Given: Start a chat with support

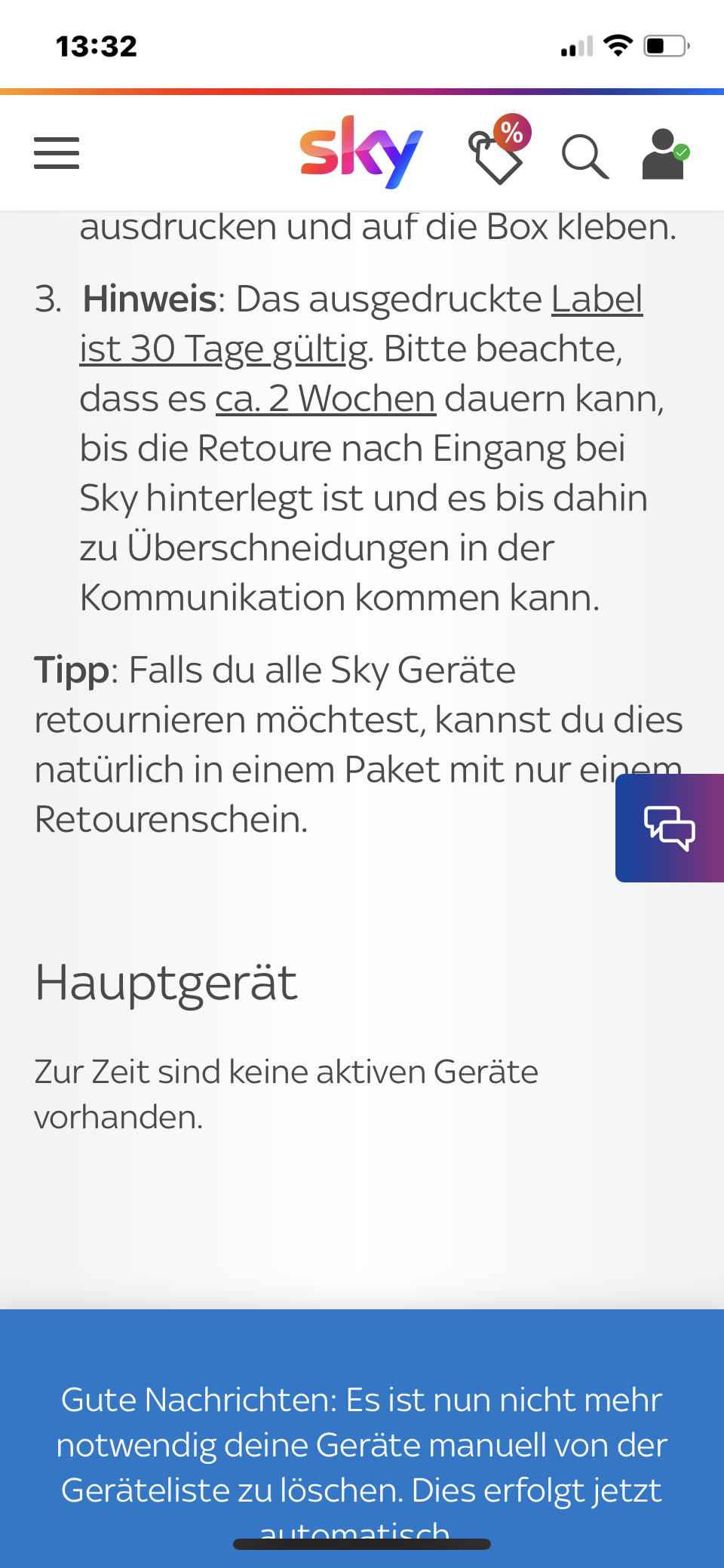Looking at the screenshot, I should tap(670, 827).
